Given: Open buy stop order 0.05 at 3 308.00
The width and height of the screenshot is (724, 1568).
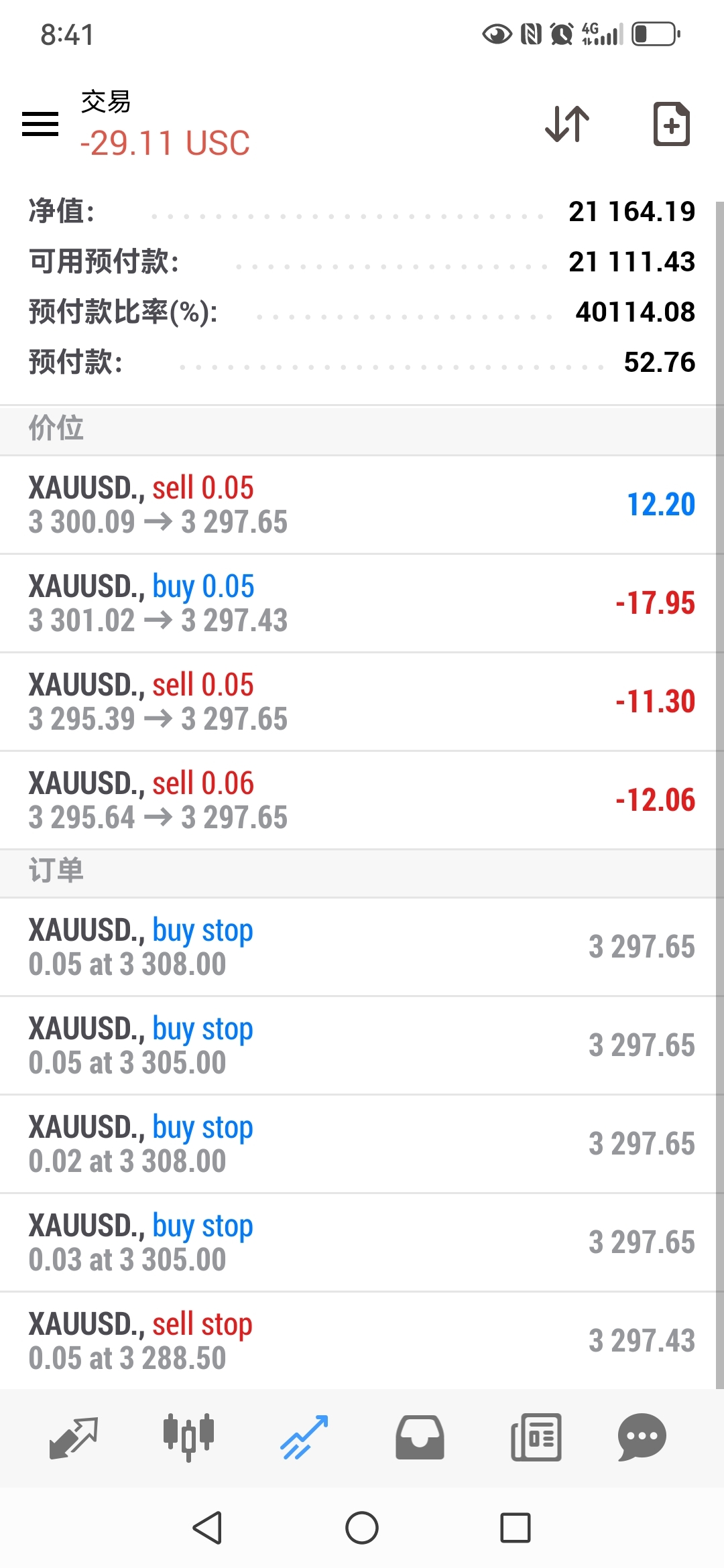Looking at the screenshot, I should (x=362, y=947).
